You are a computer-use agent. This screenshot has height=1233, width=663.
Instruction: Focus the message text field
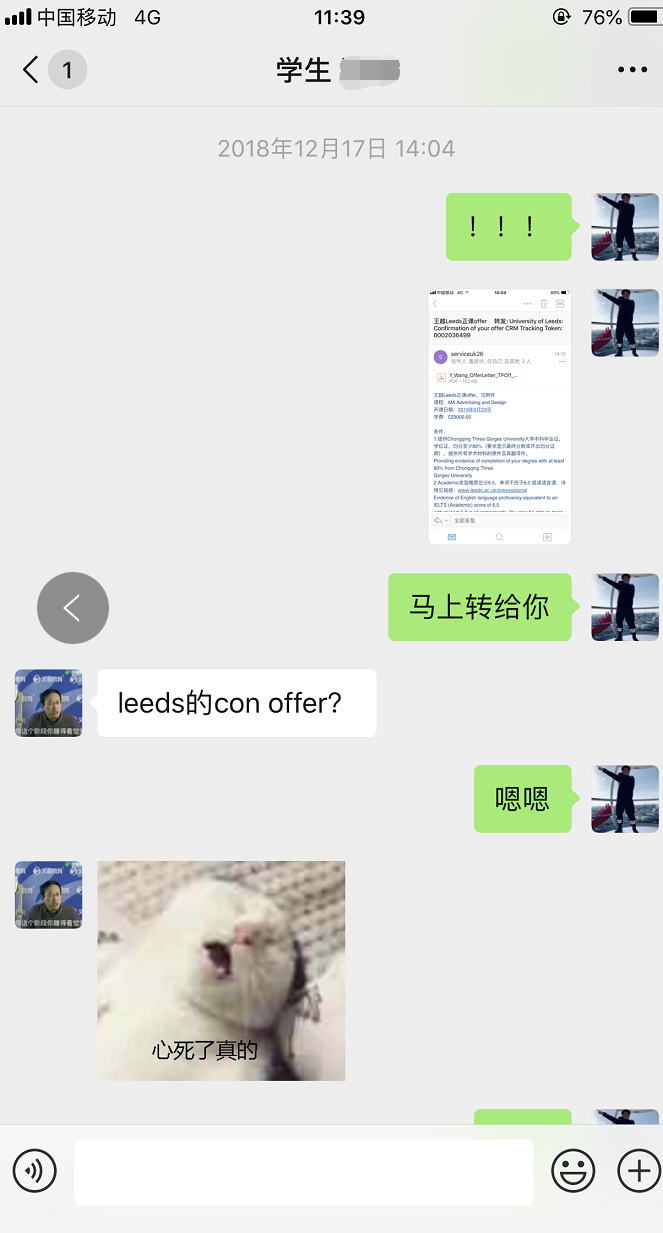tap(303, 1171)
